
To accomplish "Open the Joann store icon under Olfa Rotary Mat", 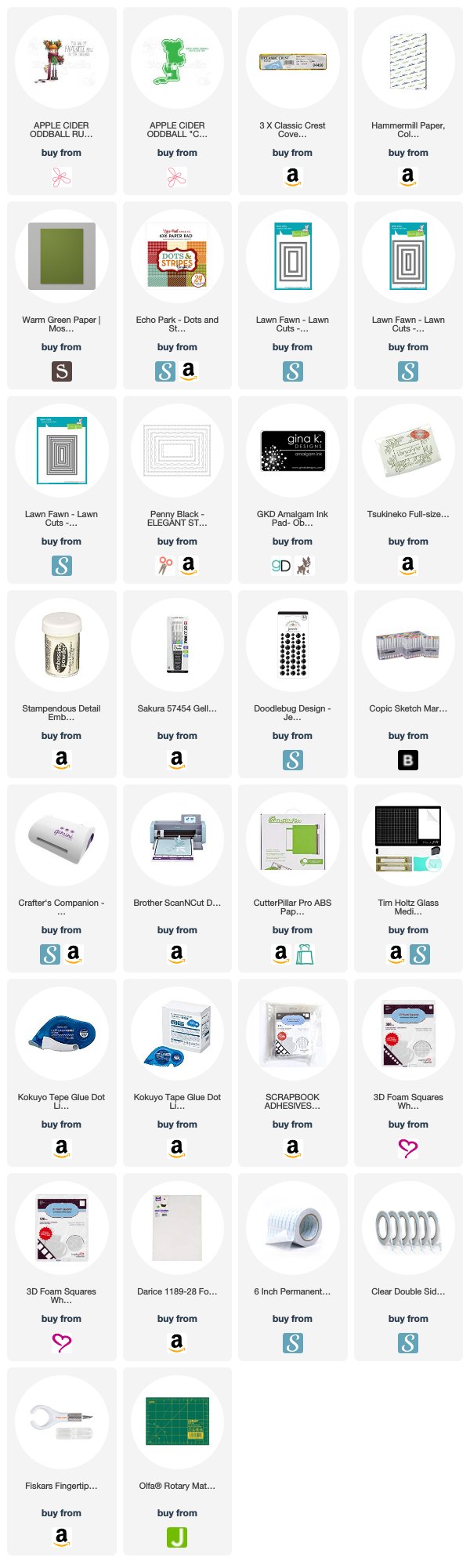I will click(177, 1537).
